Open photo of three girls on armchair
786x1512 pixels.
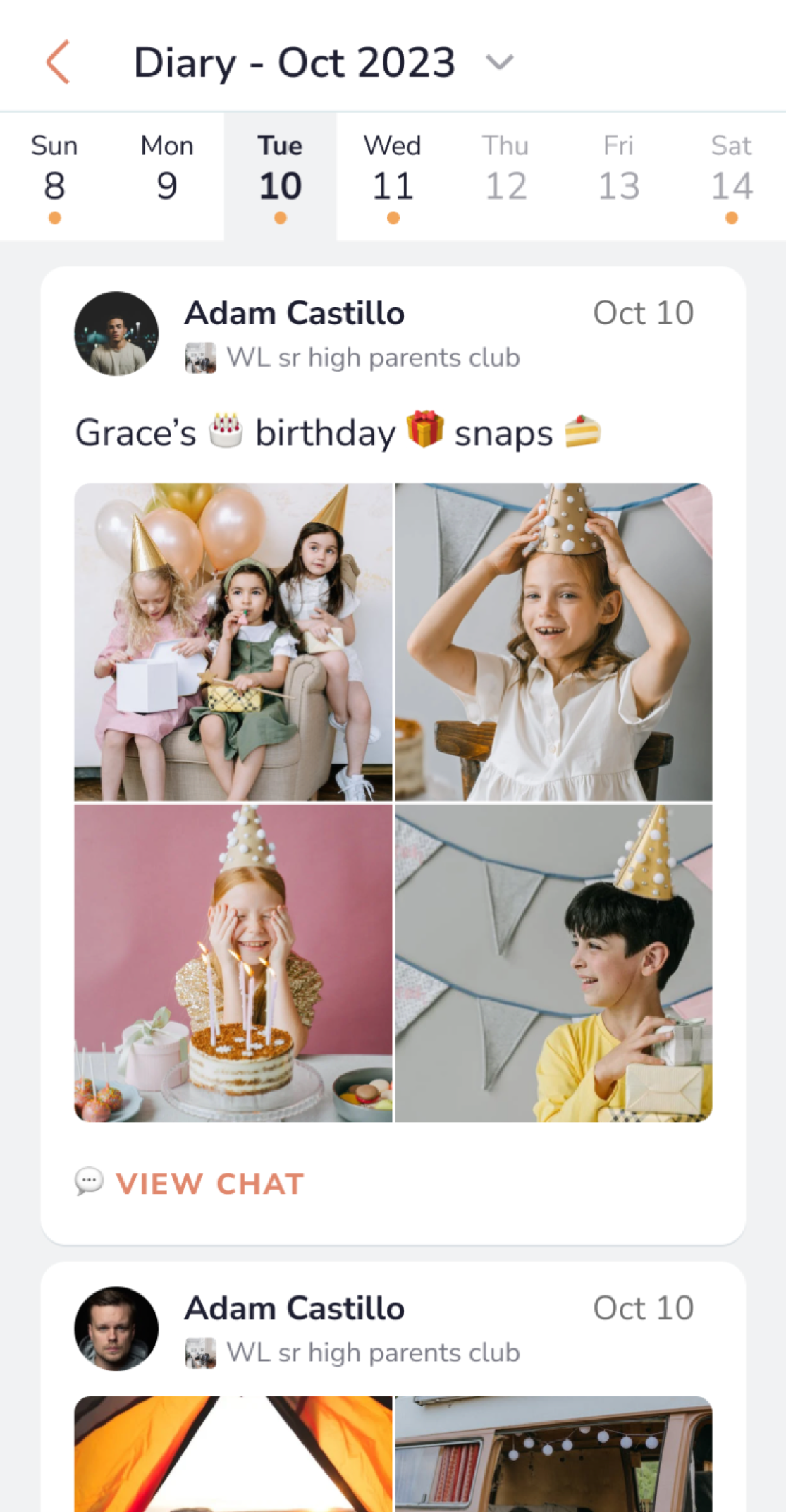click(233, 642)
